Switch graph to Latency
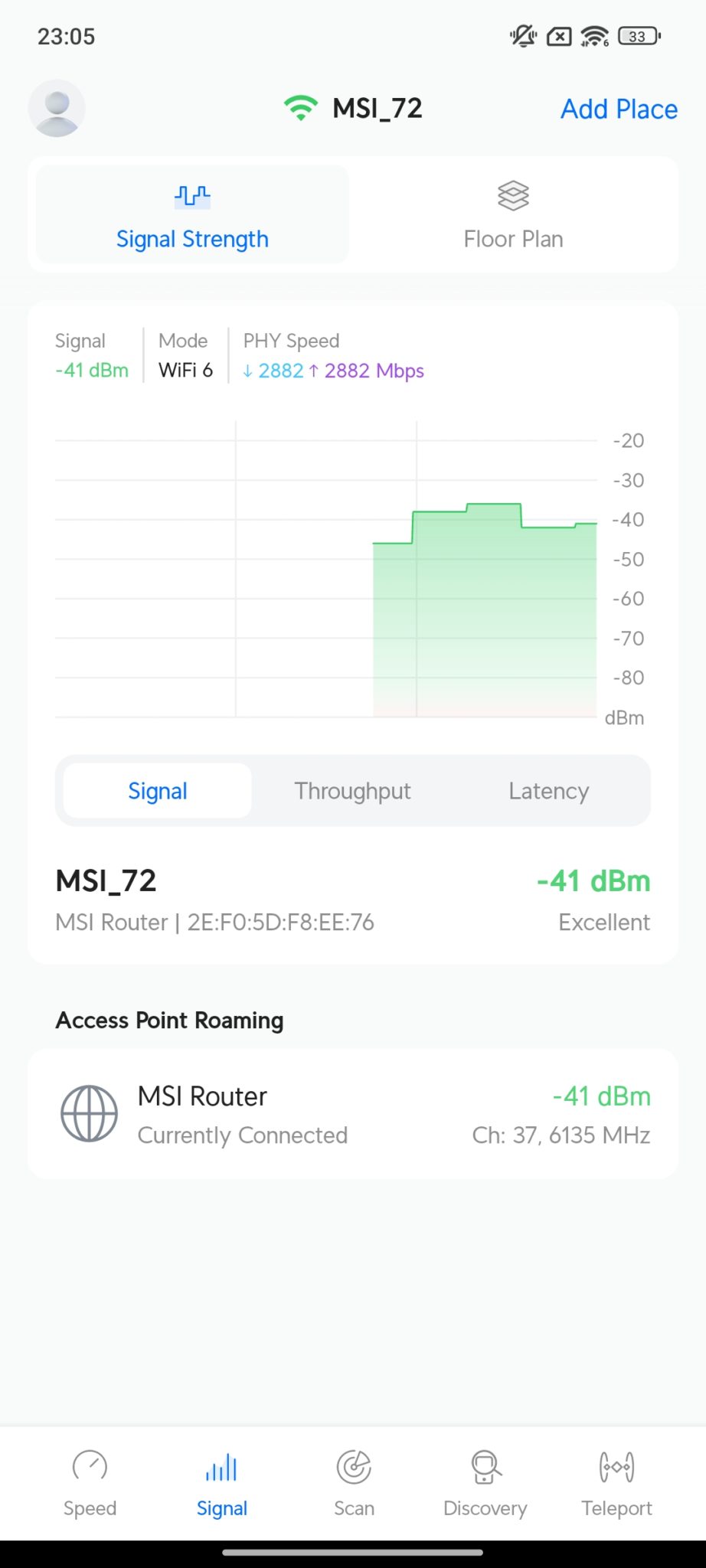Image resolution: width=706 pixels, height=1568 pixels. coord(549,791)
